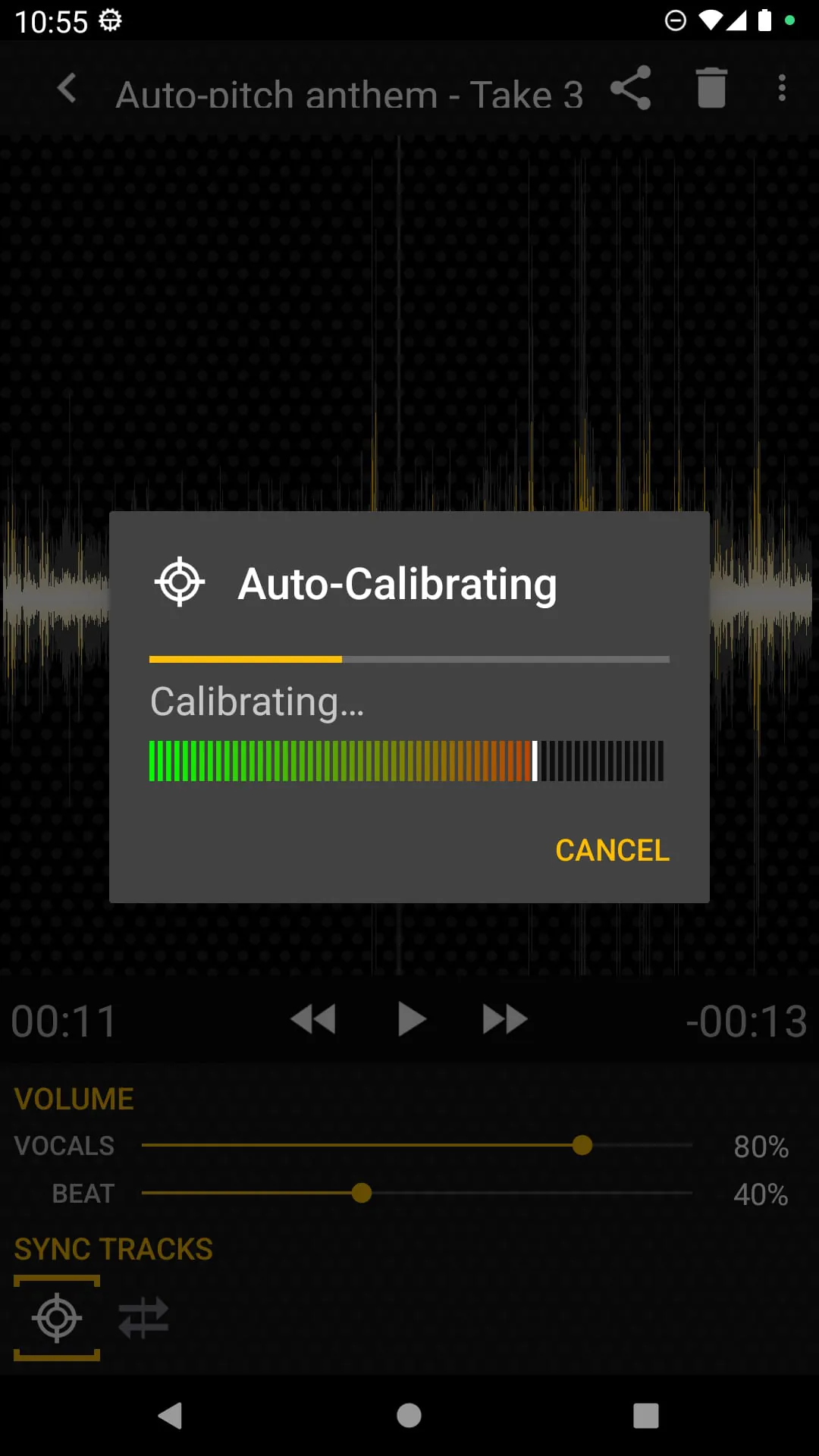The image size is (819, 1456).
Task: Rewind the track playback
Action: click(314, 1019)
